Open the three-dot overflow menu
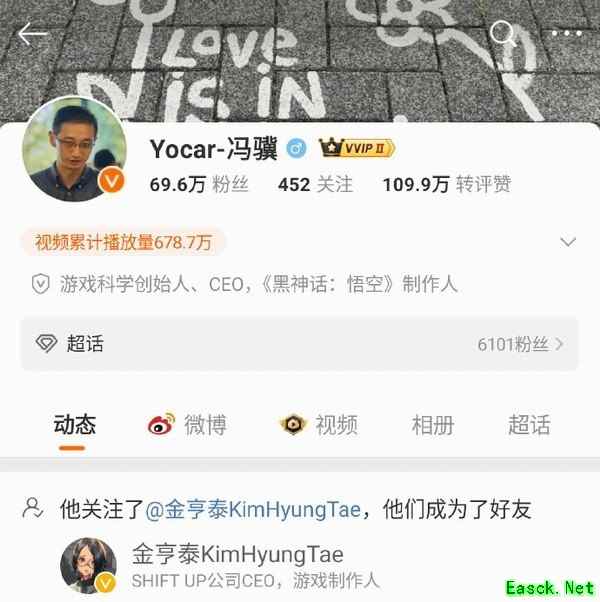The image size is (600, 602). click(565, 34)
